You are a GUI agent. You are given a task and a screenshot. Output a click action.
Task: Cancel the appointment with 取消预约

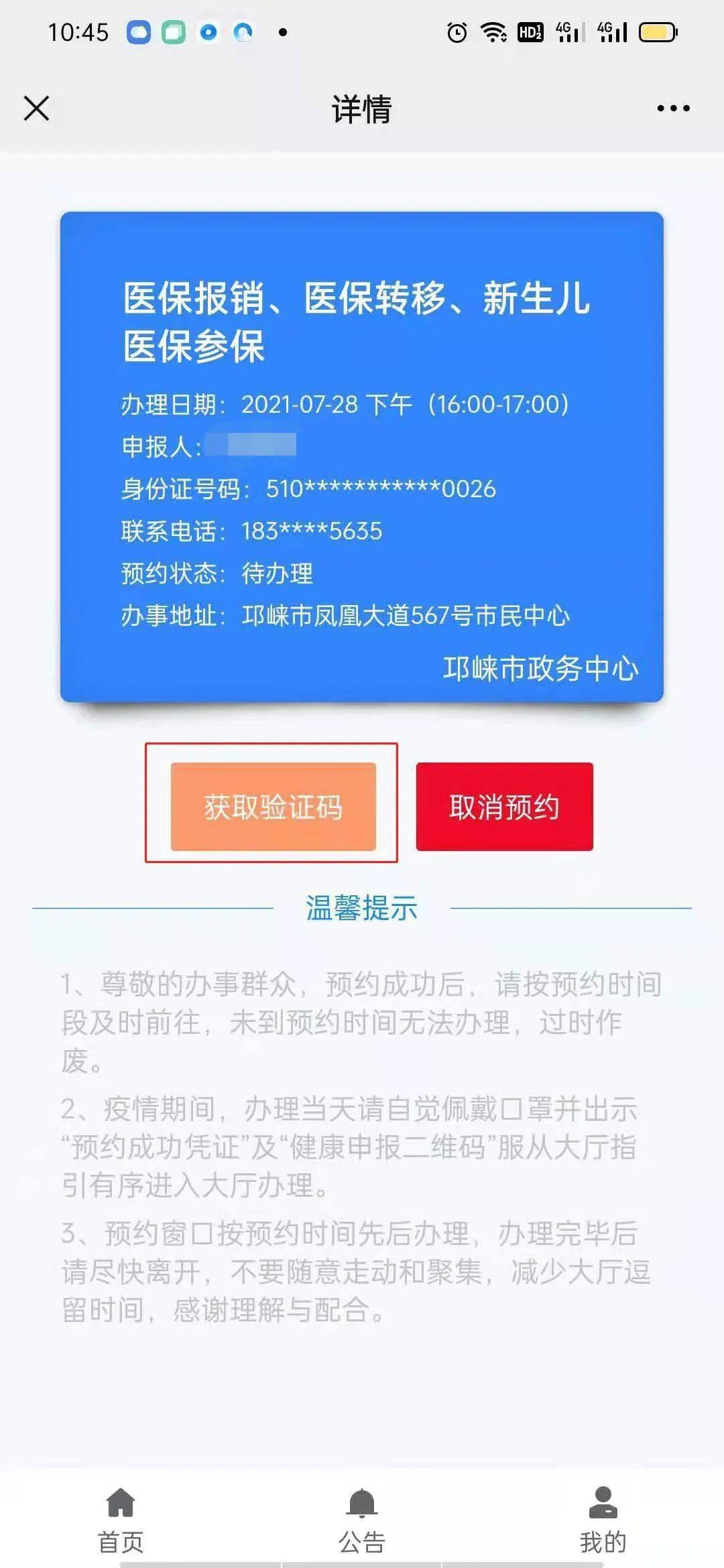point(504,807)
